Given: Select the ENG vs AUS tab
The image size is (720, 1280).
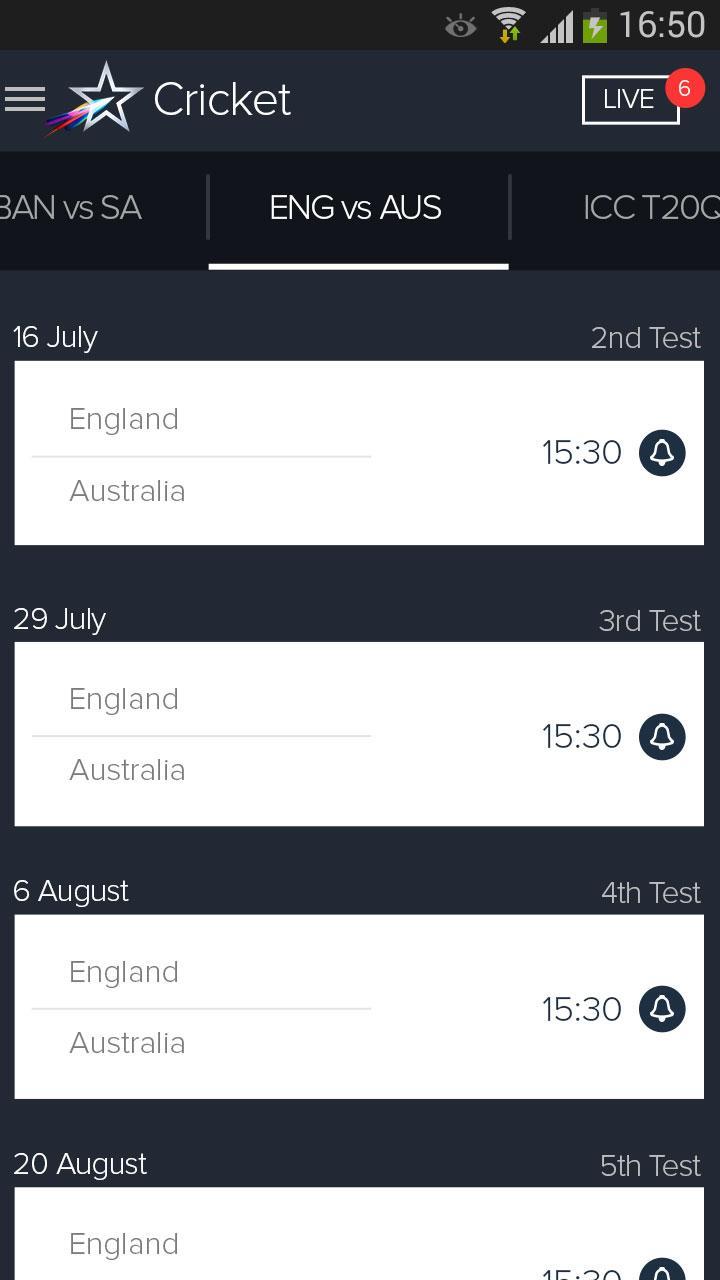Looking at the screenshot, I should 356,208.
